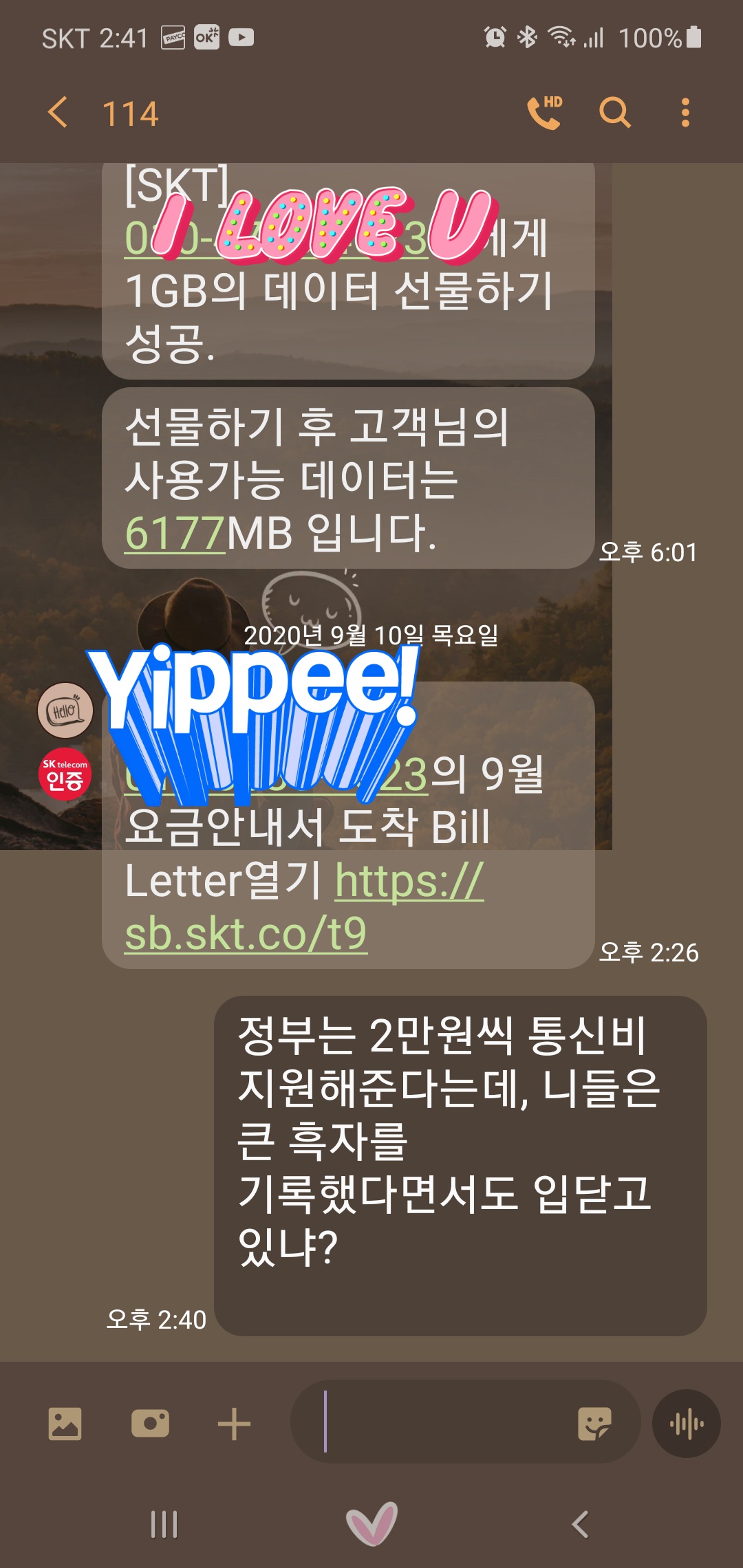The image size is (743, 1568).
Task: Open the camera to take a picture
Action: pos(150,1423)
